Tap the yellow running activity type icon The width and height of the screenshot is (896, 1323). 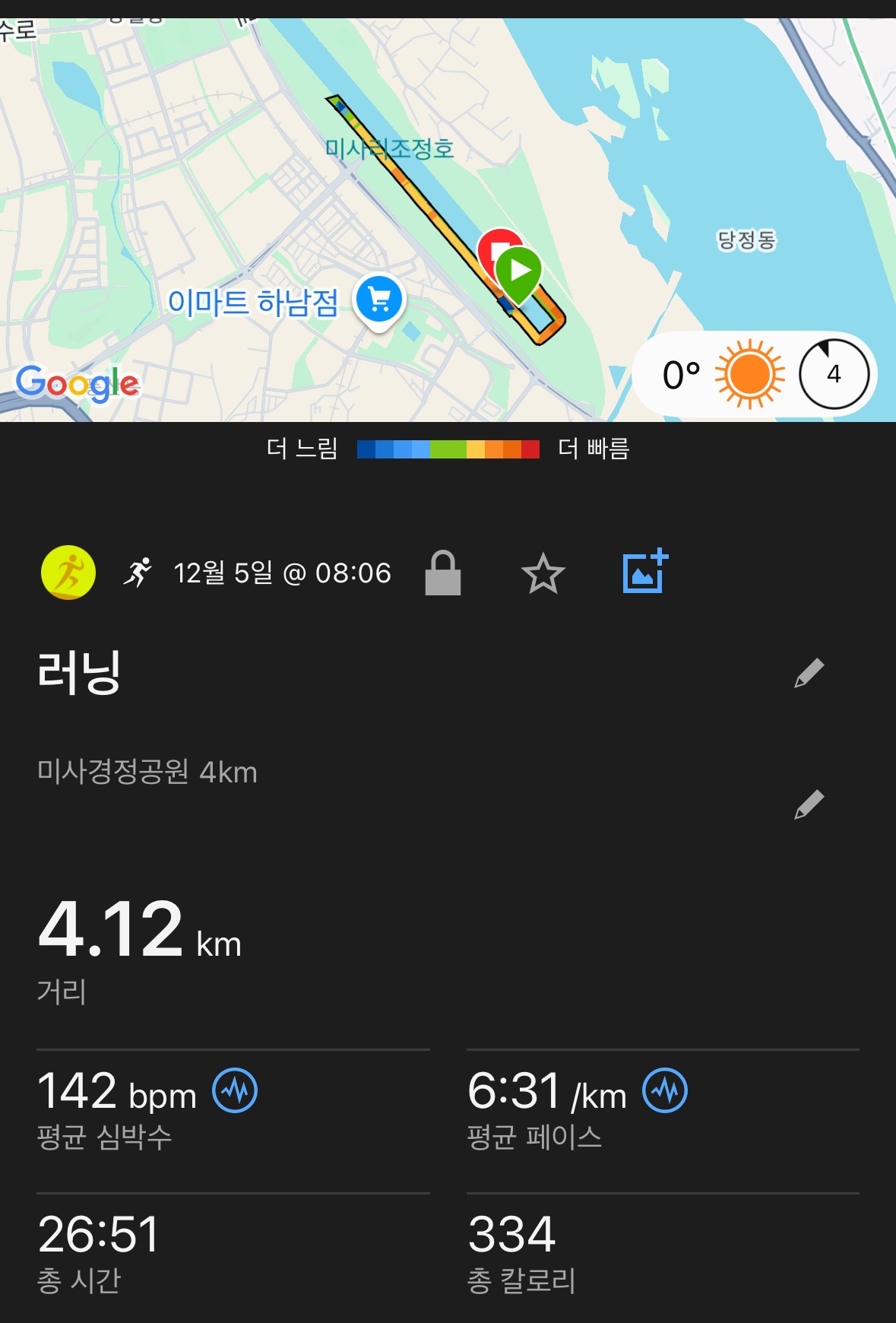[x=68, y=573]
